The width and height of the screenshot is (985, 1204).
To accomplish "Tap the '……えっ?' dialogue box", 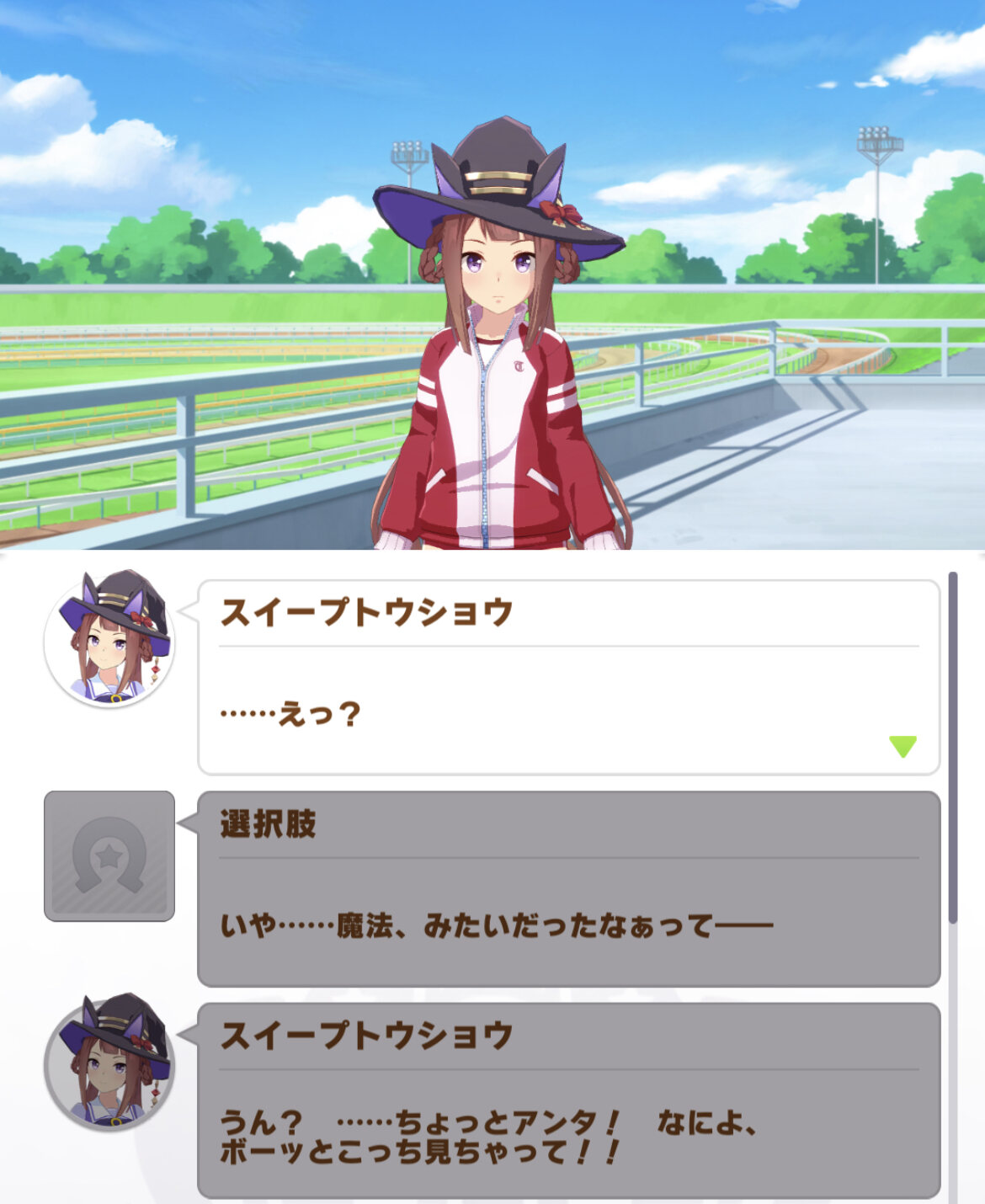I will coord(568,678).
